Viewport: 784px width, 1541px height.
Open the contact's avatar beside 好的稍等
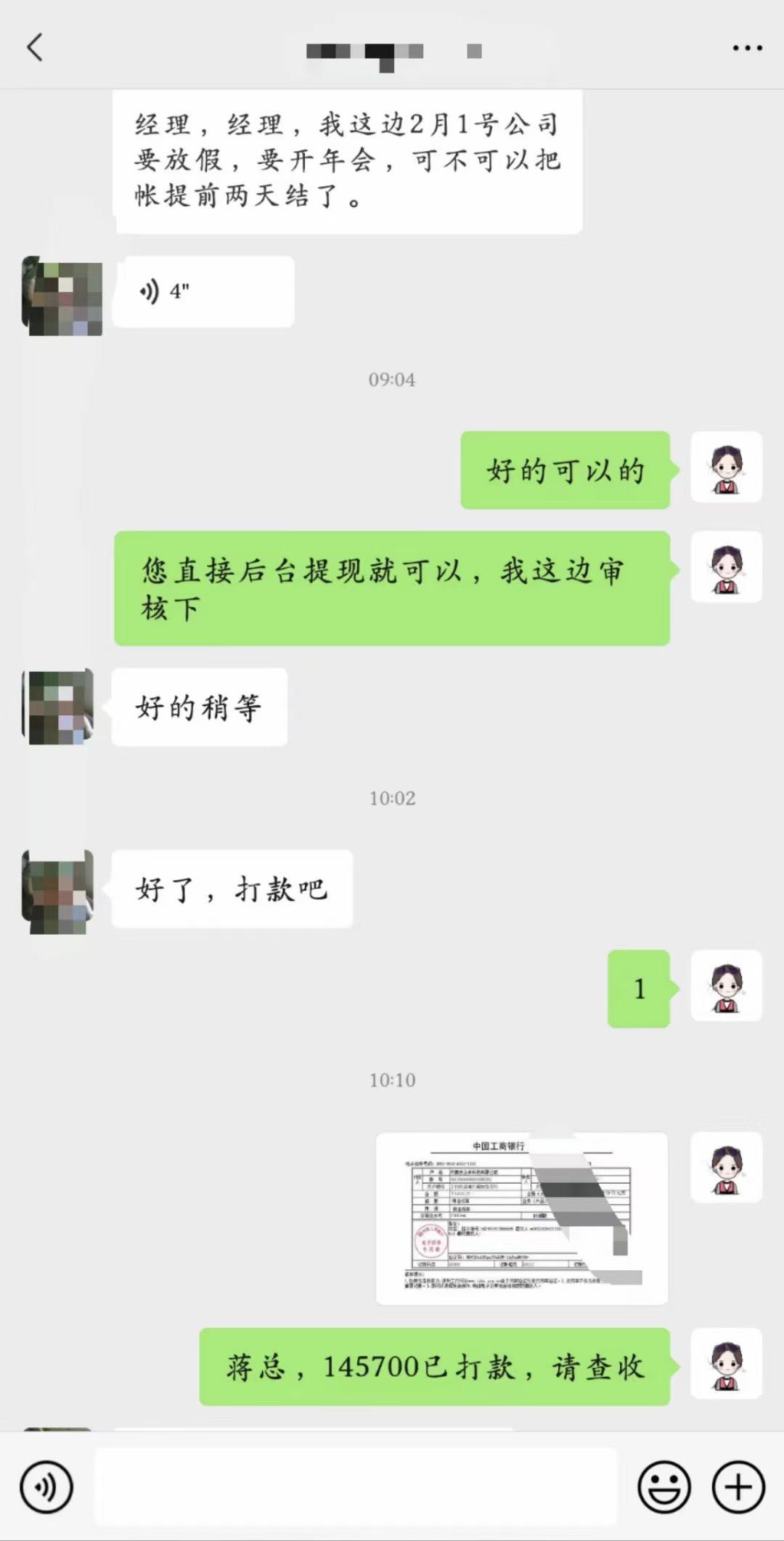58,707
